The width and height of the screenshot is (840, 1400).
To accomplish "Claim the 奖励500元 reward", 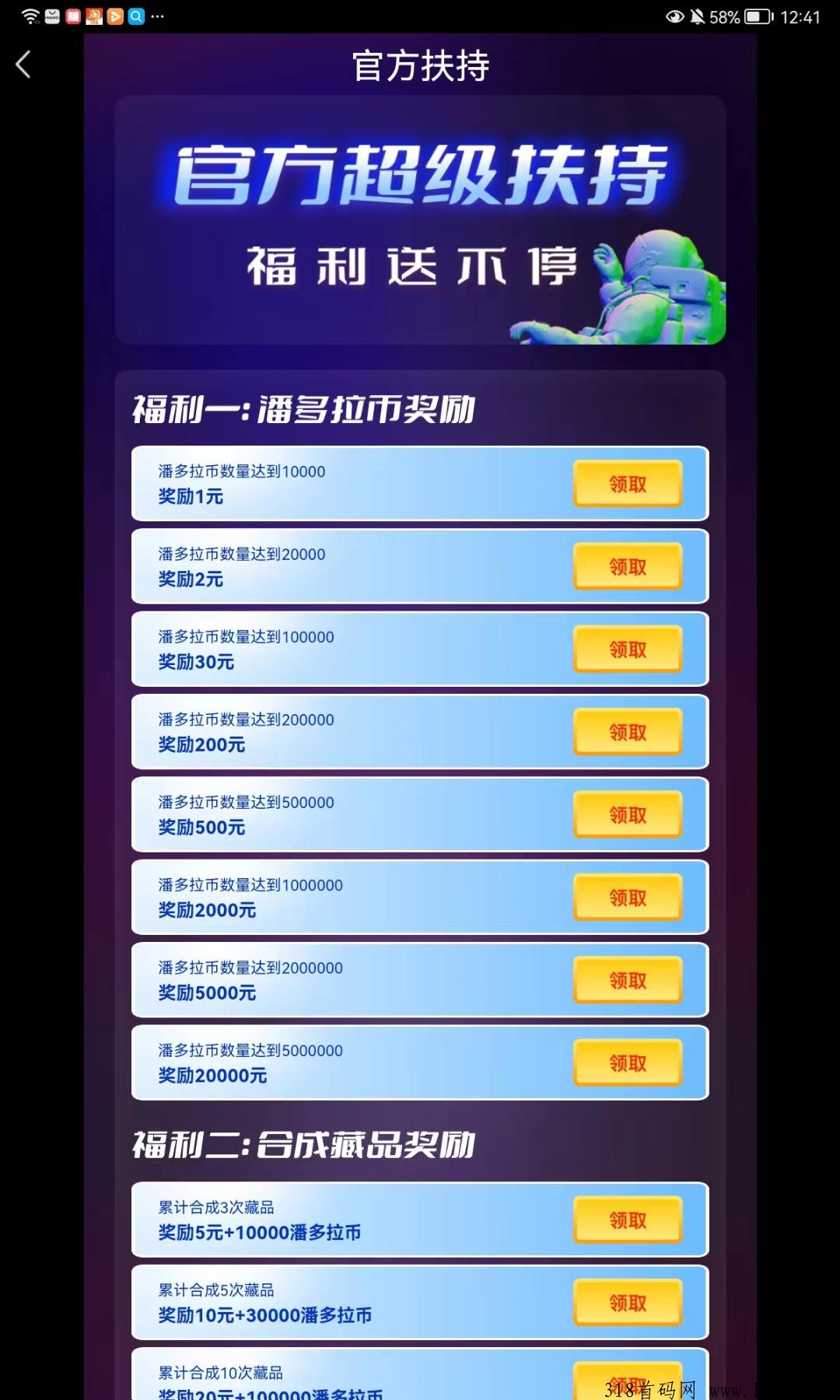I will tap(628, 814).
